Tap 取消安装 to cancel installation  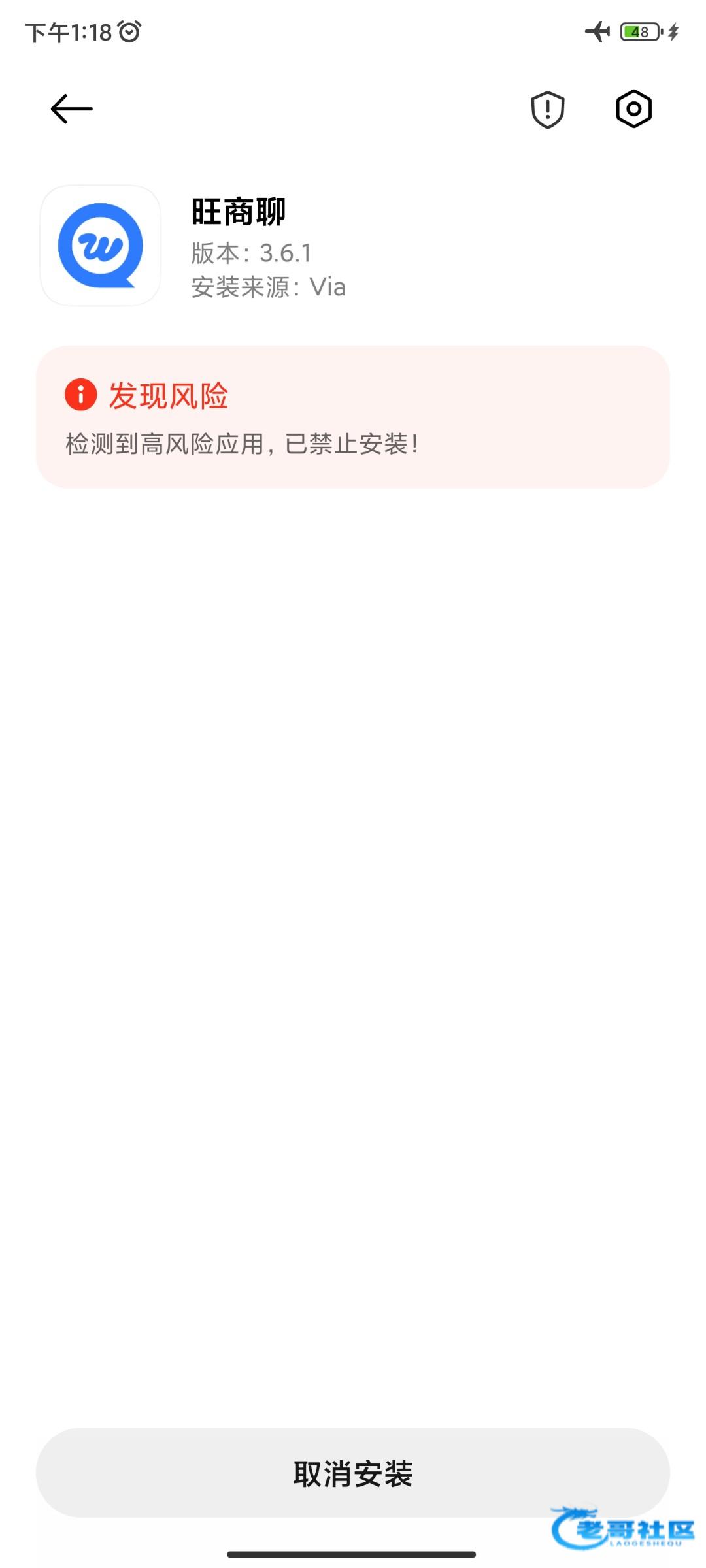[x=353, y=1473]
